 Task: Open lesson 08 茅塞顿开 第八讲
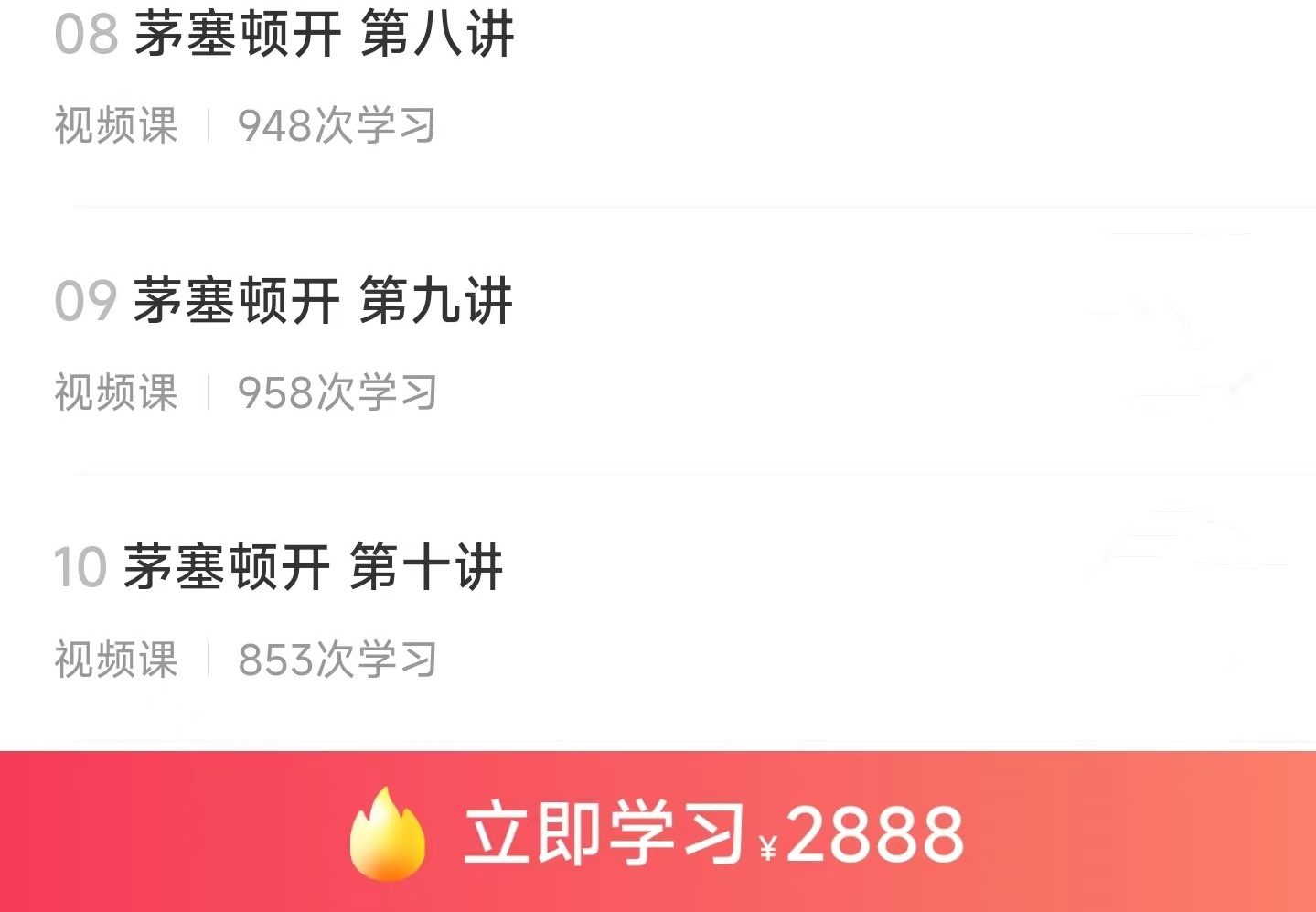324,35
